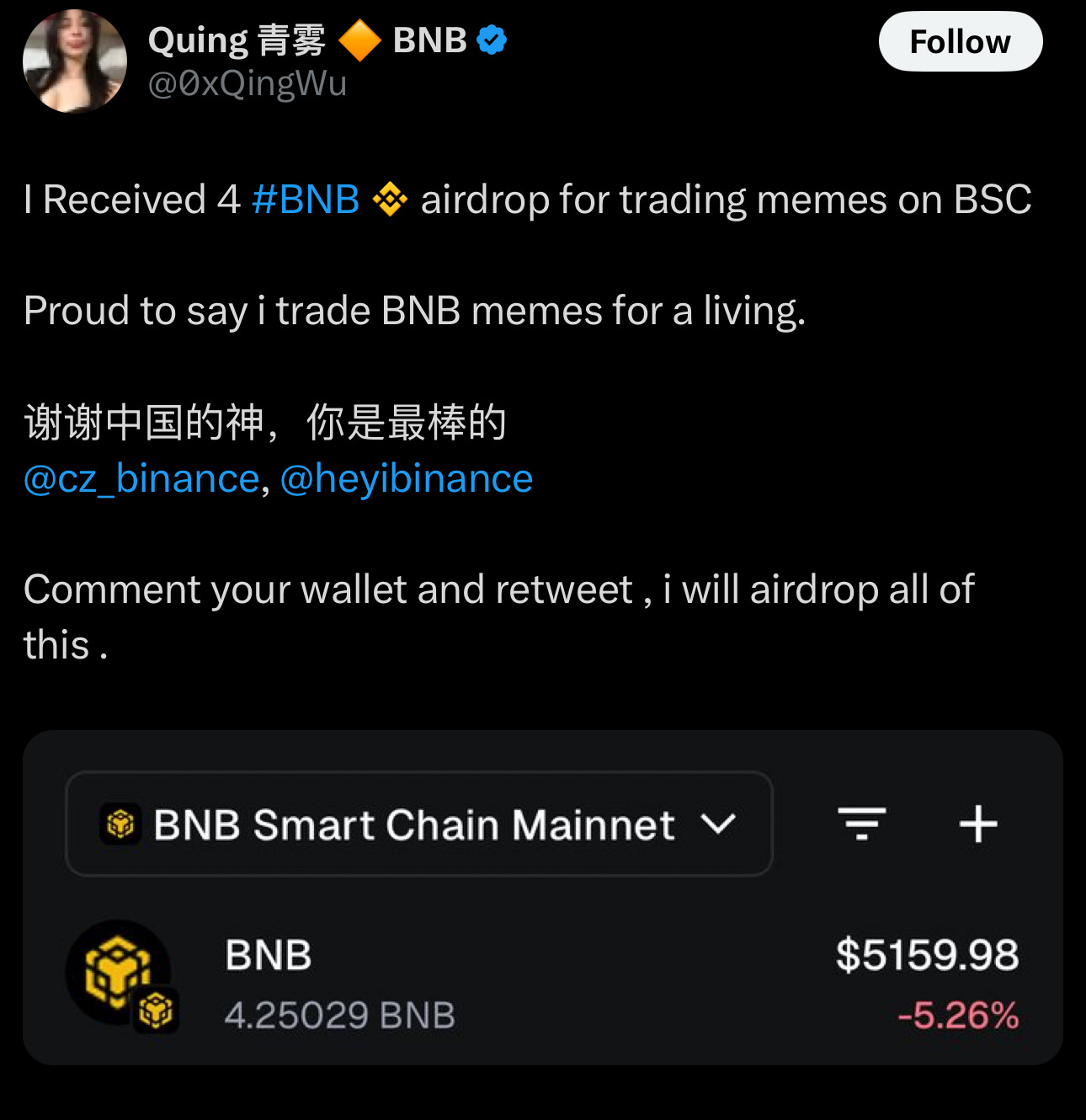Screen dimensions: 1086x1120
Task: Follow Quing 青雾 BNB account
Action: click(960, 42)
